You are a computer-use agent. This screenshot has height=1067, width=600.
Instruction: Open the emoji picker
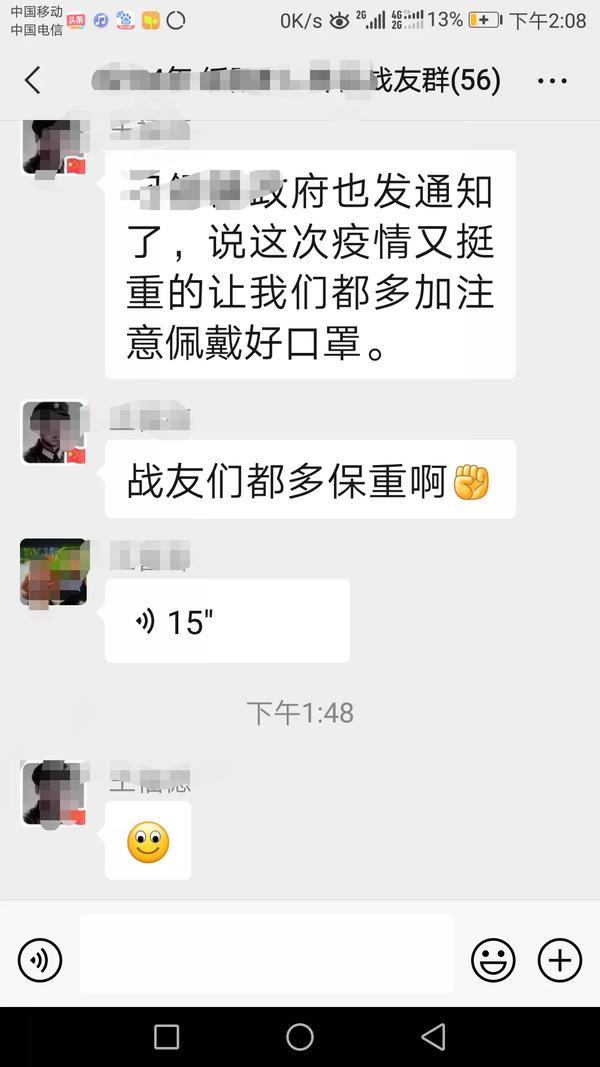click(x=493, y=961)
